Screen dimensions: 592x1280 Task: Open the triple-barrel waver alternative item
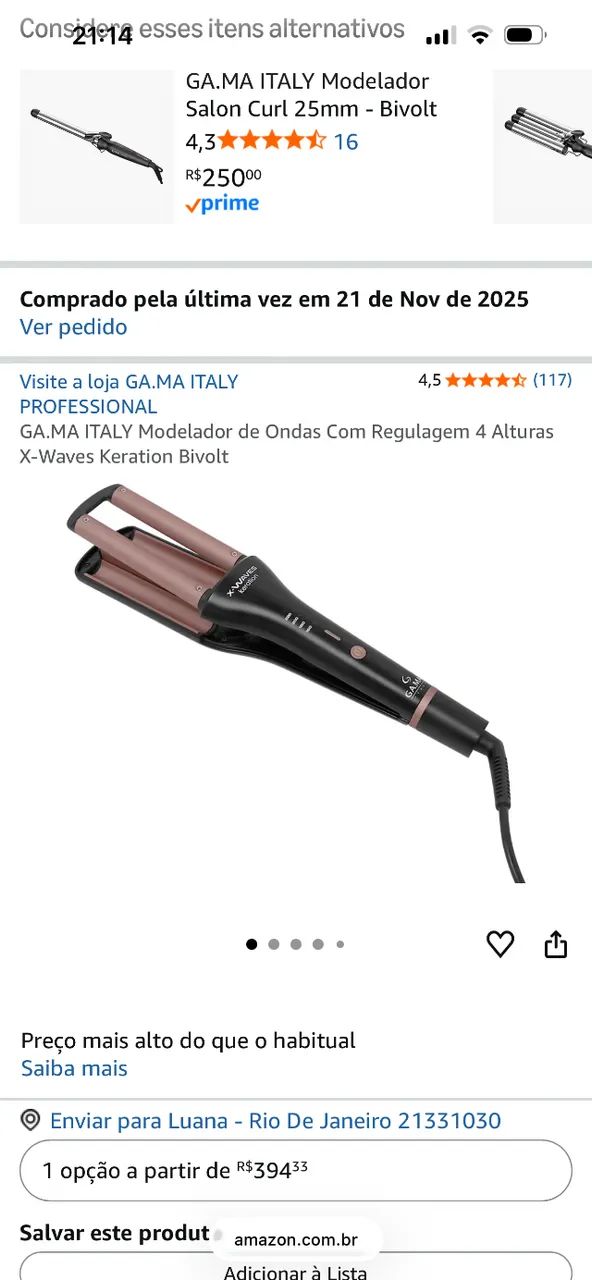point(544,146)
